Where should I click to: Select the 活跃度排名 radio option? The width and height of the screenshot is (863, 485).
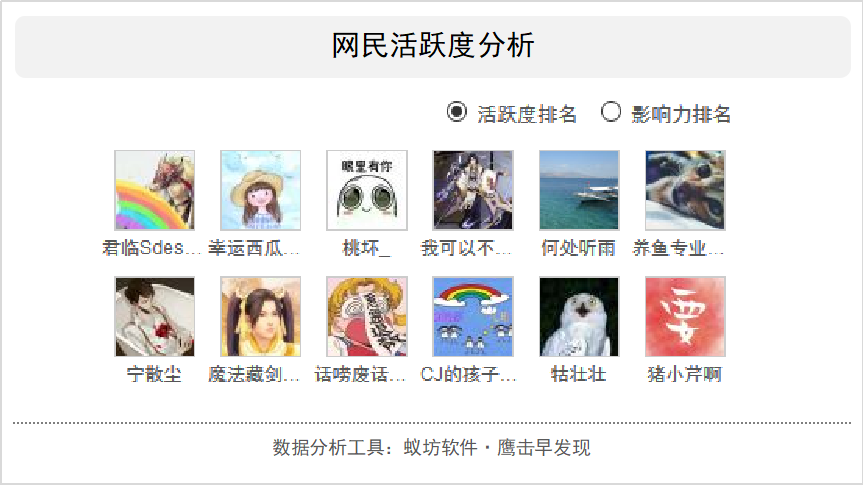pyautogui.click(x=457, y=112)
